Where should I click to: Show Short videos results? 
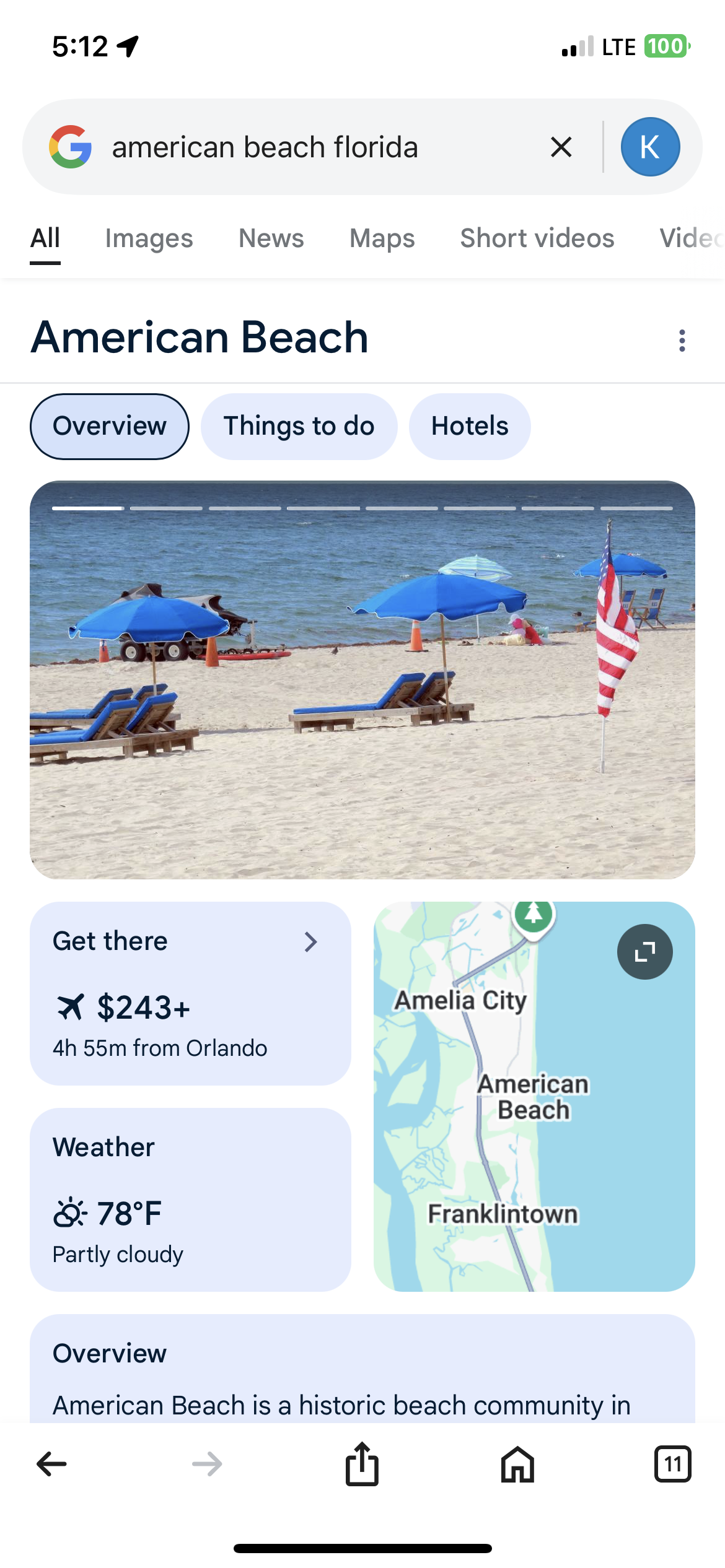pos(537,238)
